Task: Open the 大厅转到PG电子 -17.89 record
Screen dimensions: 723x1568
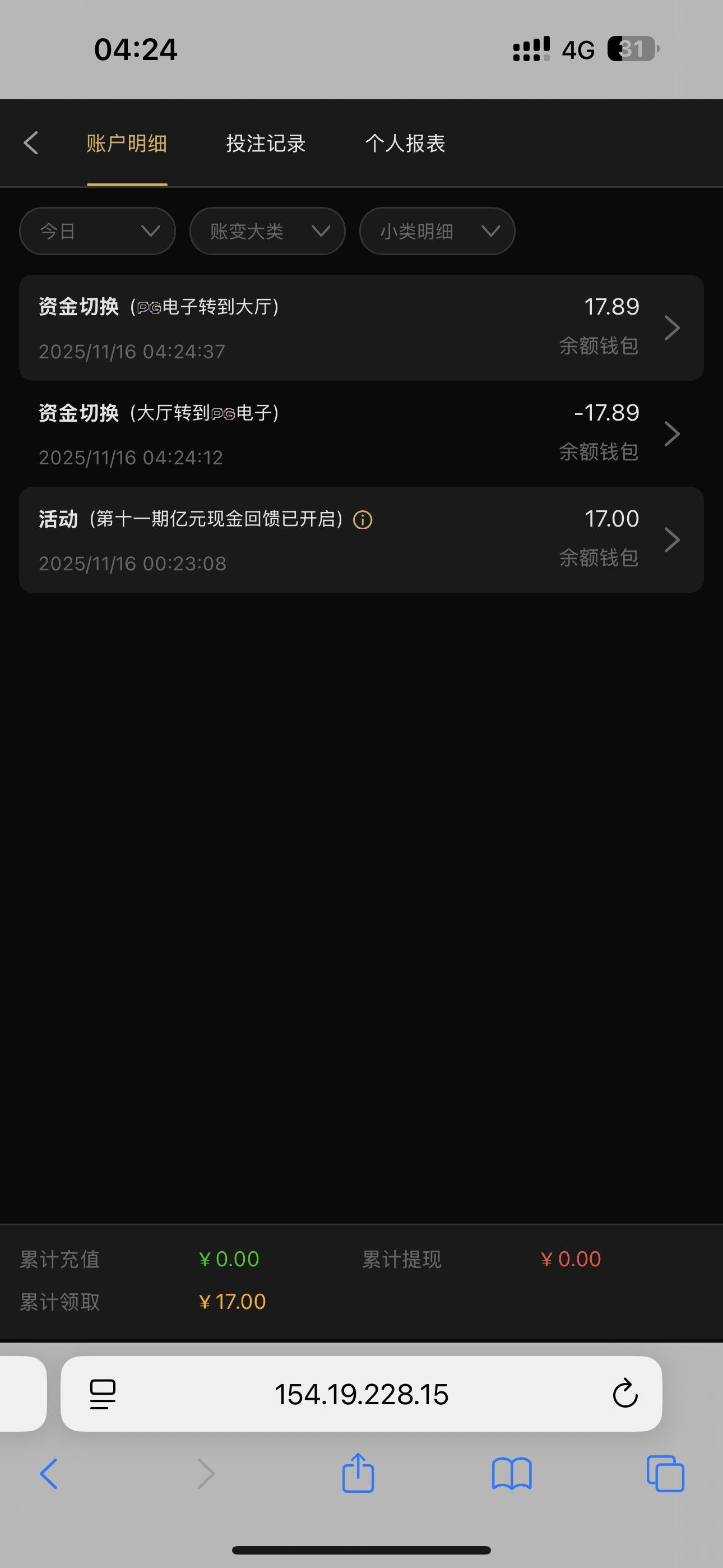Action: pyautogui.click(x=361, y=434)
